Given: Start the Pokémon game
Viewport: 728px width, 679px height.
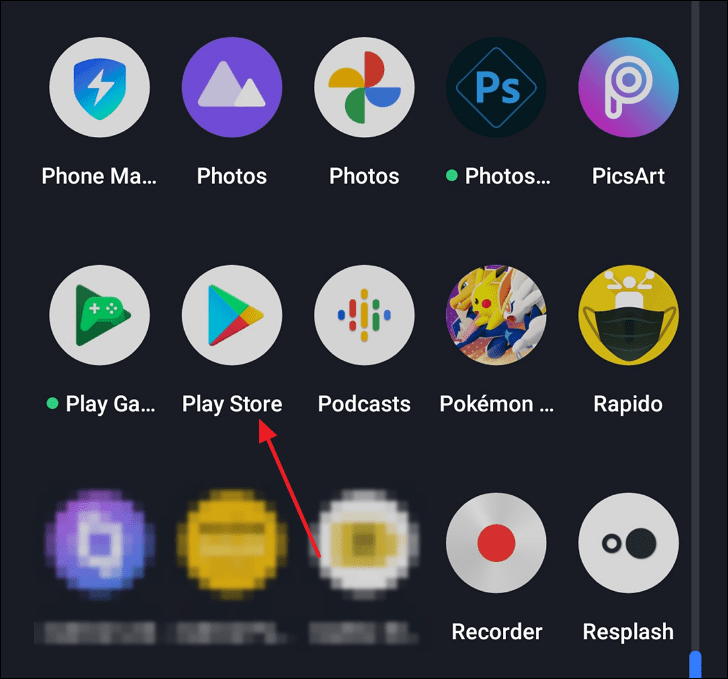Looking at the screenshot, I should [496, 316].
